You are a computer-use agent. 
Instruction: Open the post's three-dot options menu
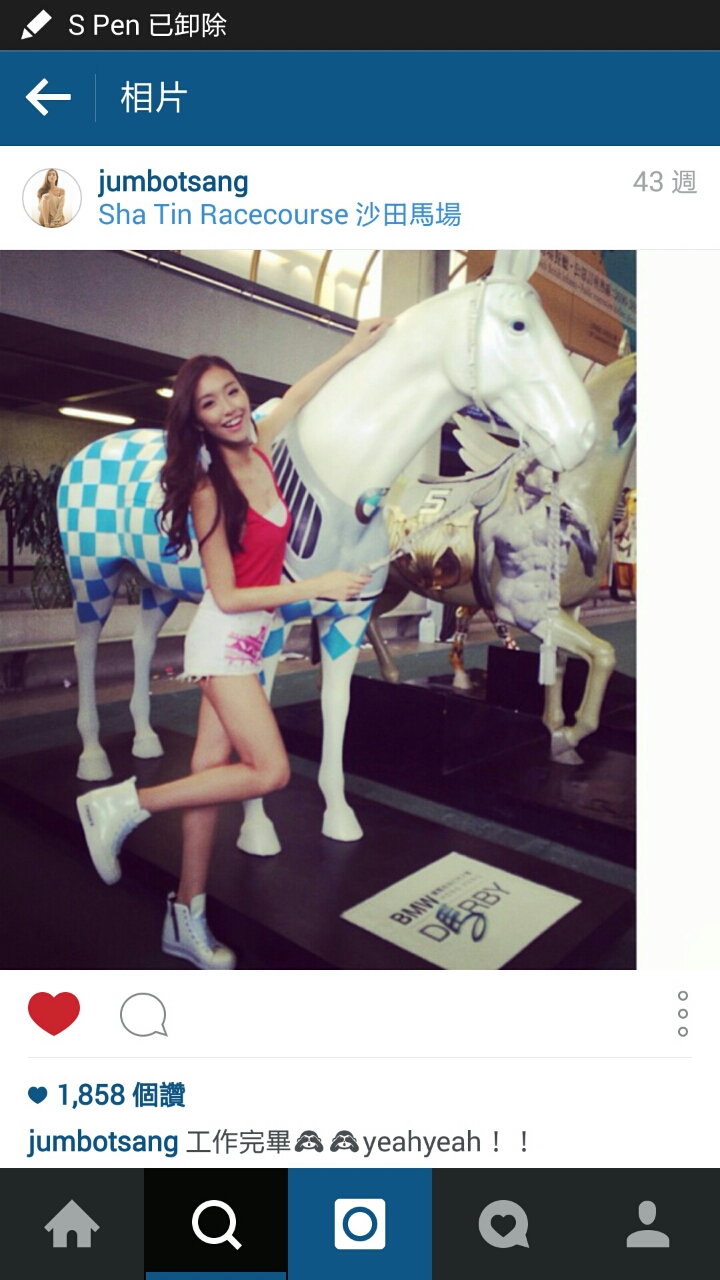tap(682, 1014)
